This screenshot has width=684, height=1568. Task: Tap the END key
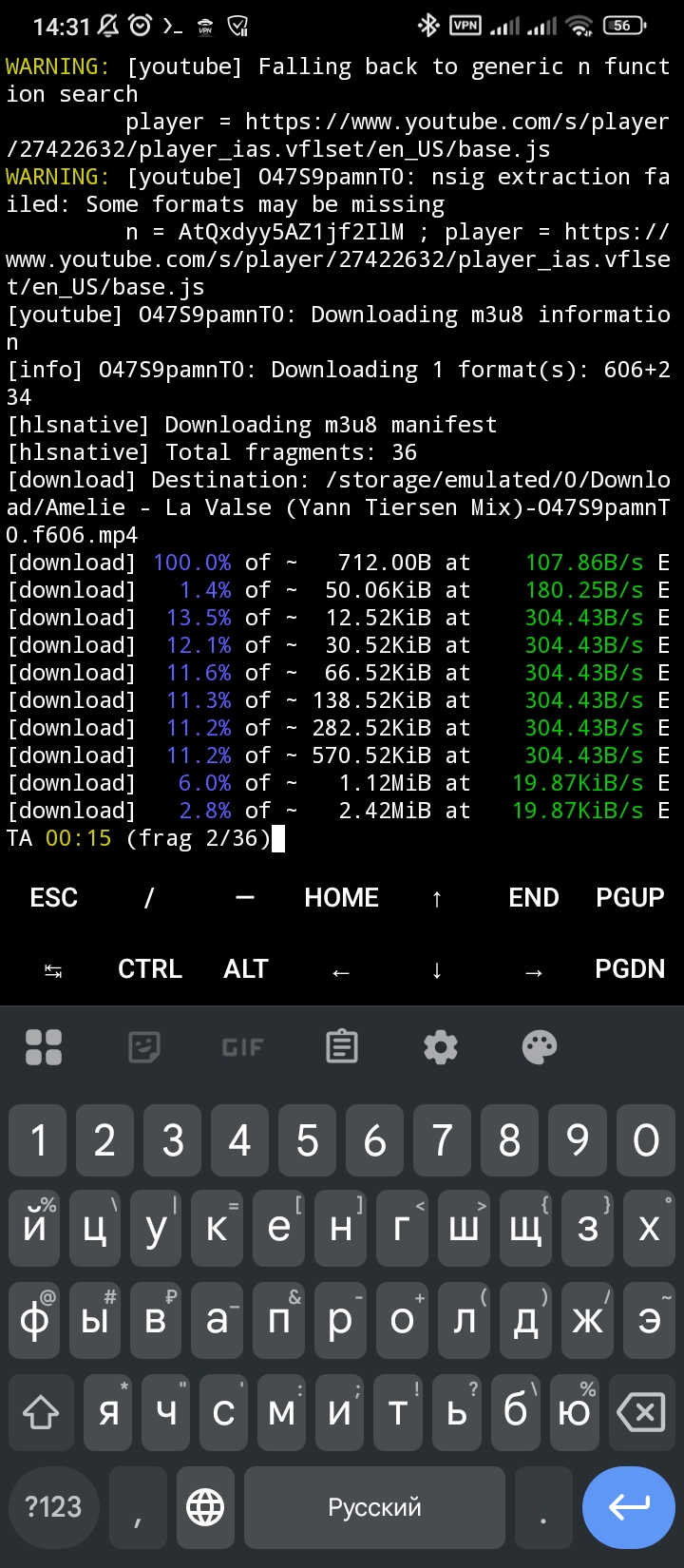(x=533, y=898)
